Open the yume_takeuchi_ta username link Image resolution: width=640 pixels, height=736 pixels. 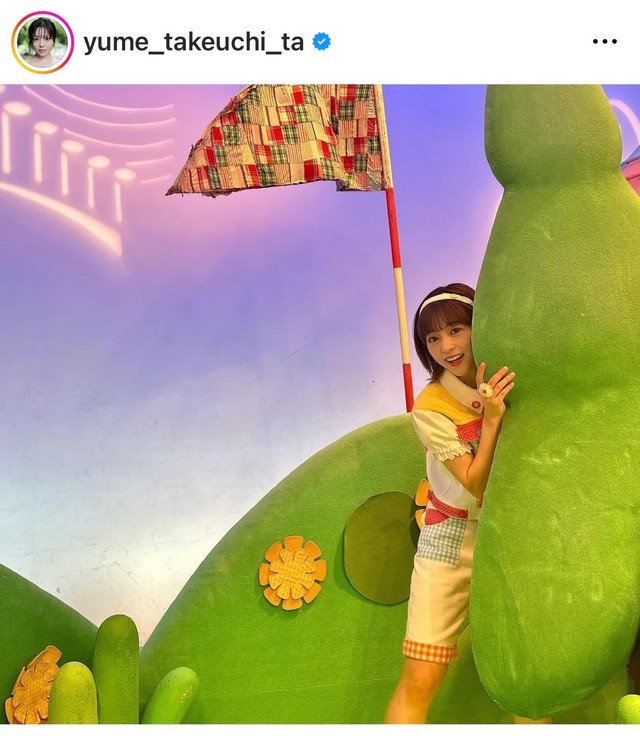(193, 42)
